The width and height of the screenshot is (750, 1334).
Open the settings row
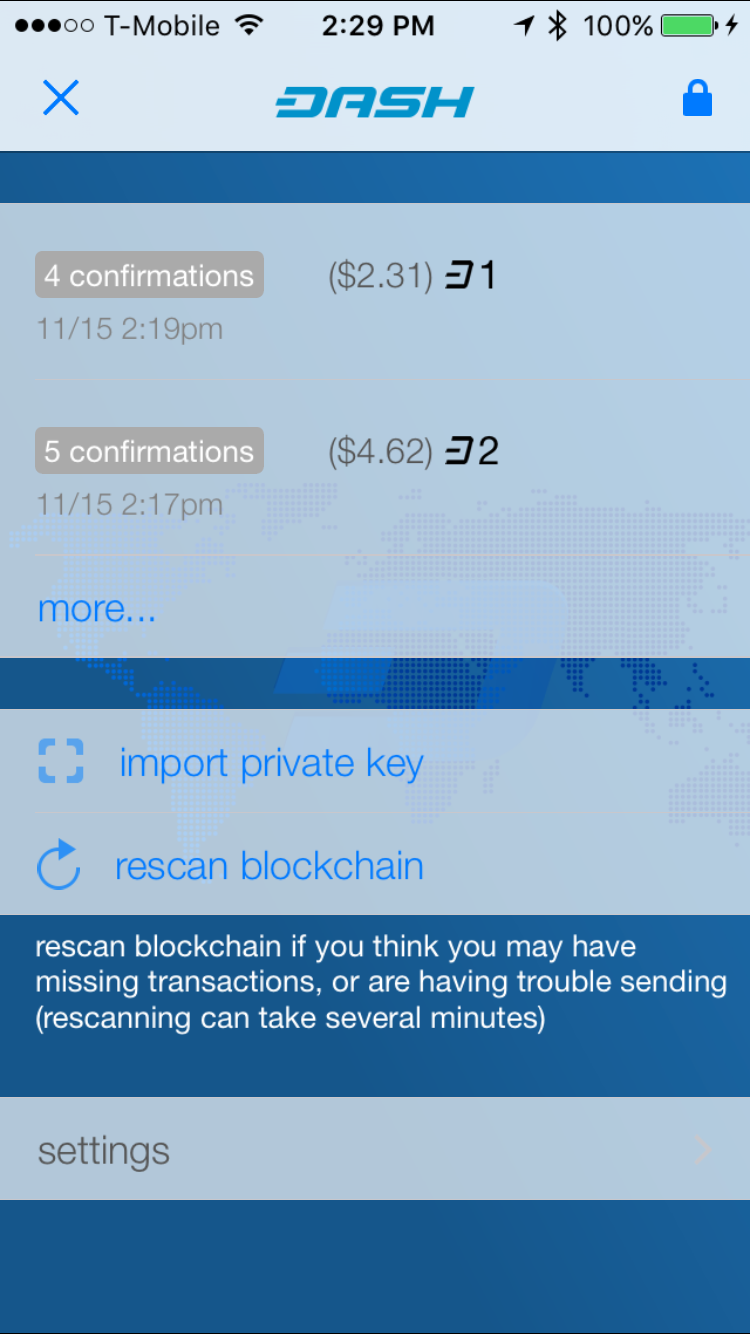pyautogui.click(x=375, y=1149)
